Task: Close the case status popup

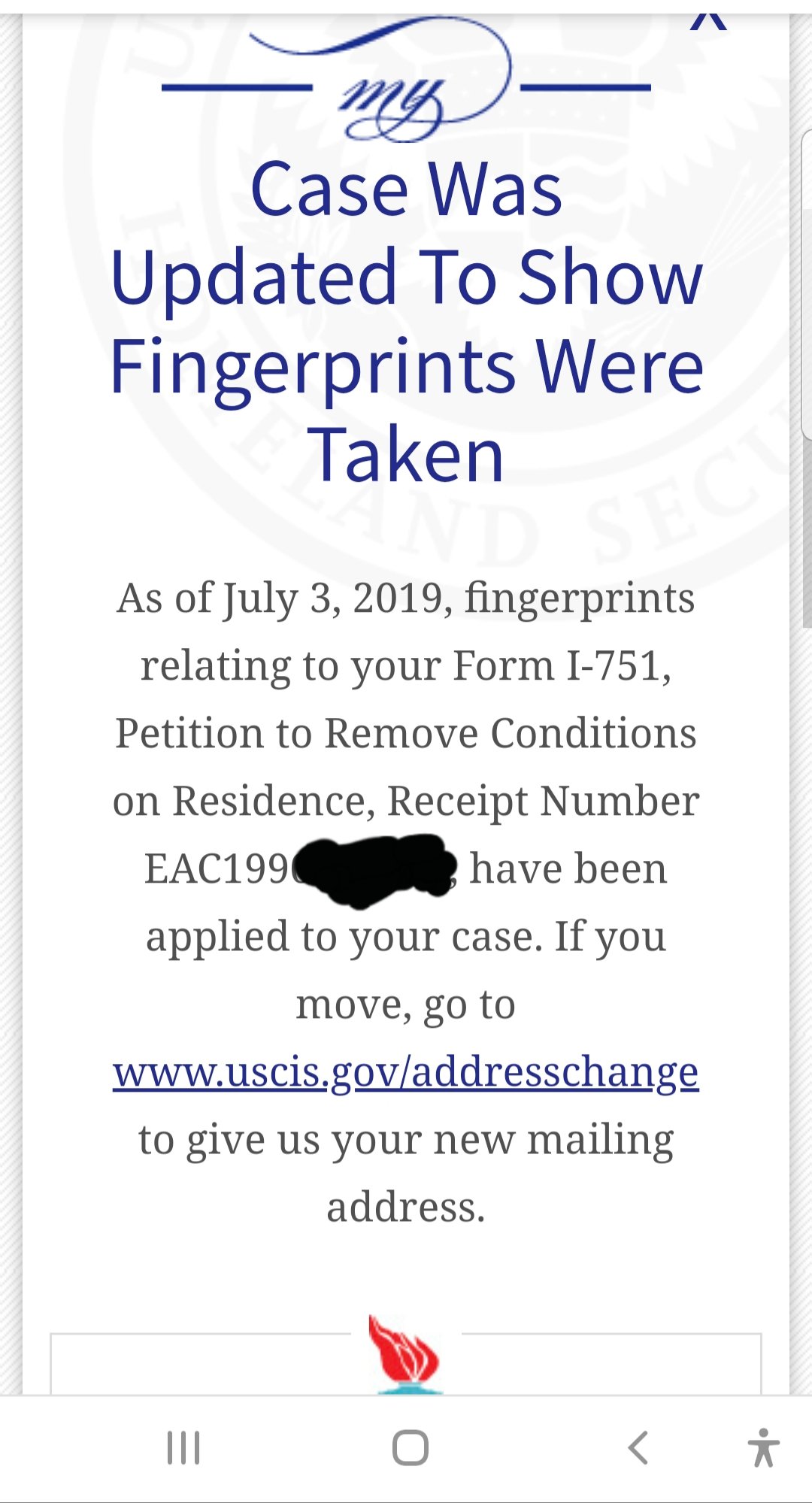Action: click(708, 21)
